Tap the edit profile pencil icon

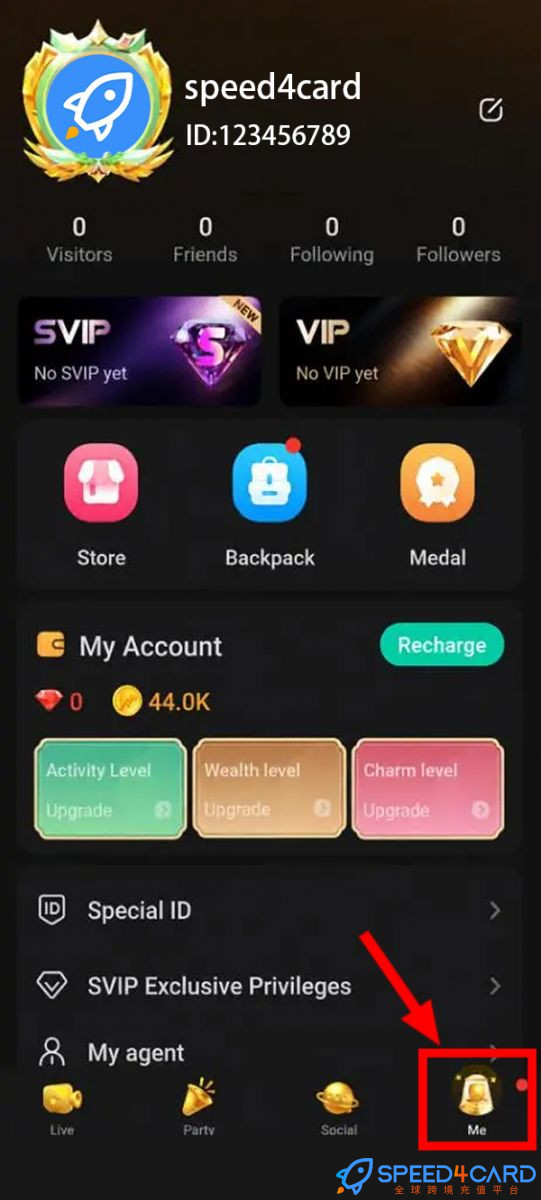click(491, 110)
